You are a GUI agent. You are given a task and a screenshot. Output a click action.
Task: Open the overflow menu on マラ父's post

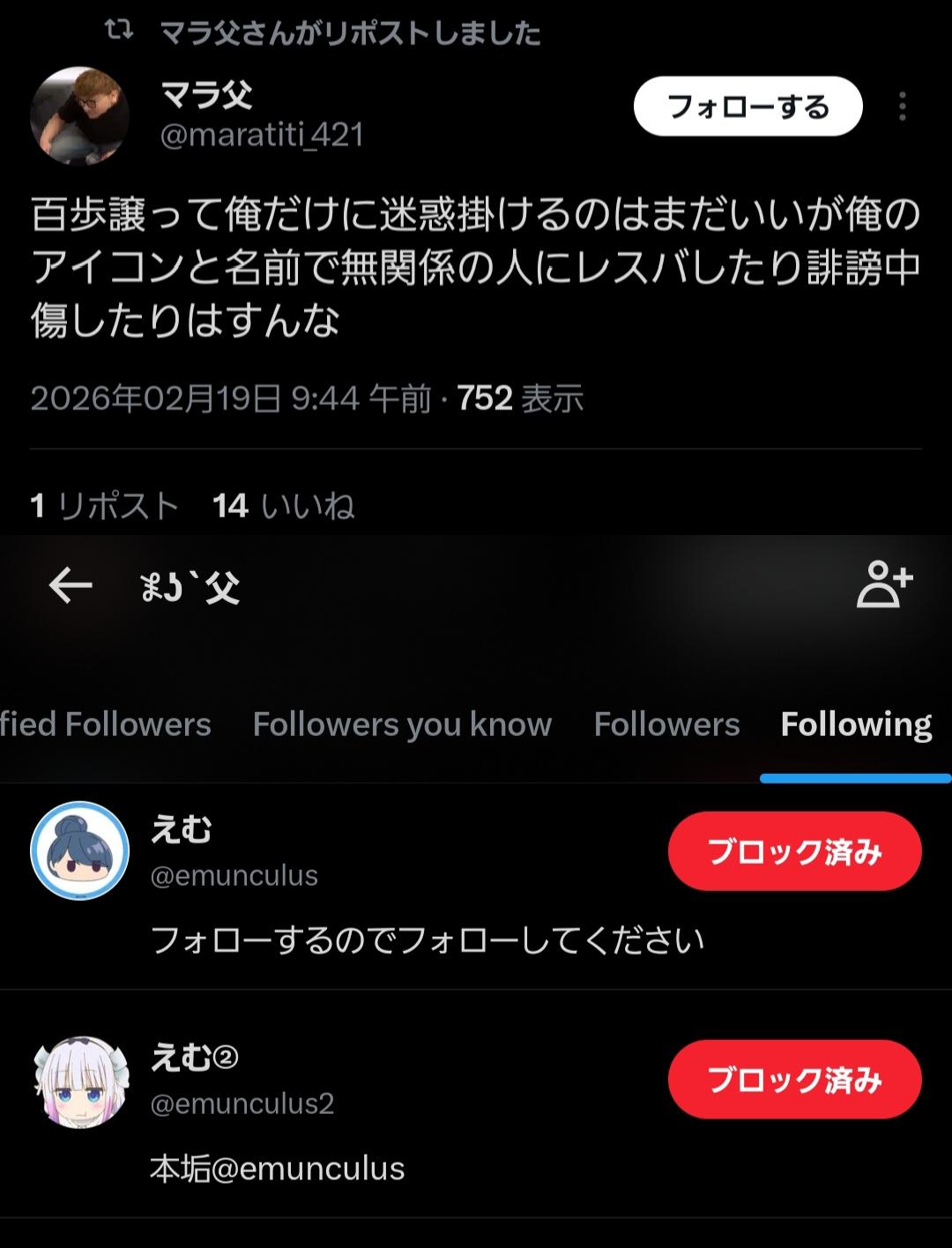tap(902, 107)
